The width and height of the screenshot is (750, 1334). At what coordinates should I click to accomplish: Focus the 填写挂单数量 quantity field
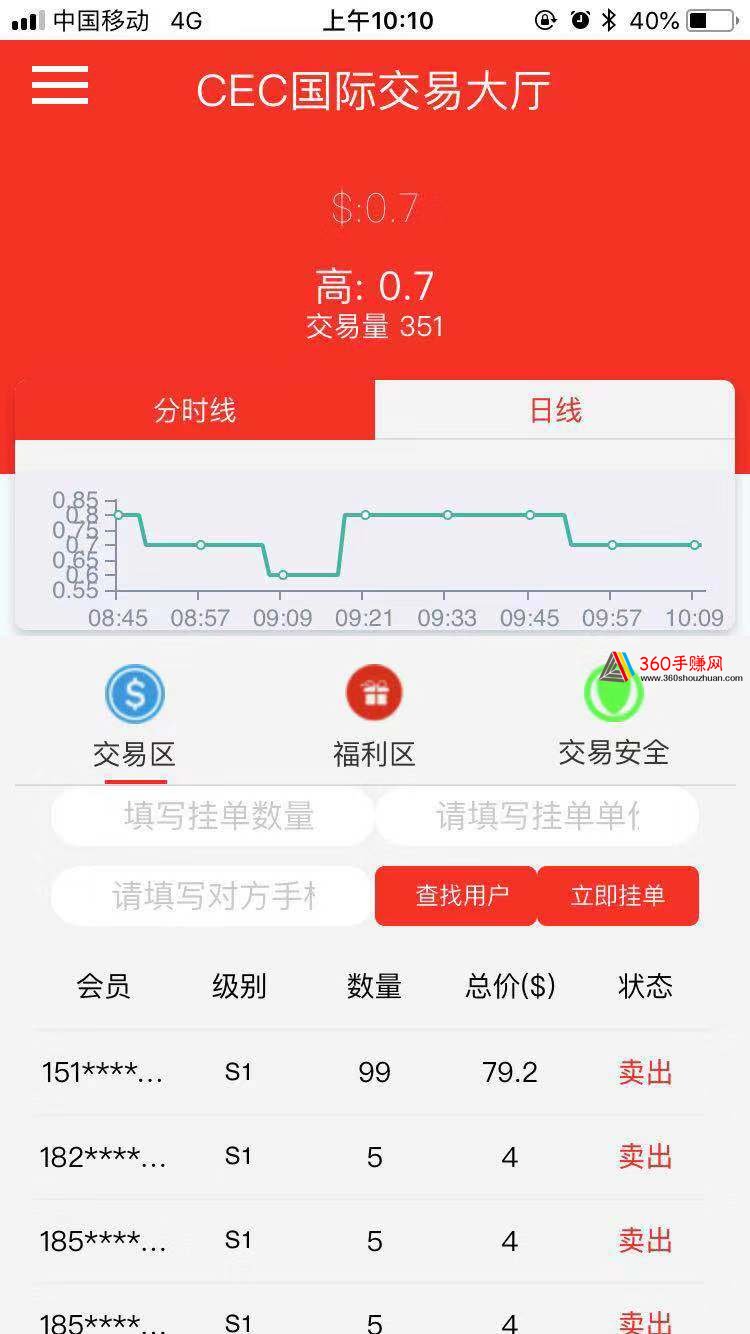pyautogui.click(x=213, y=817)
